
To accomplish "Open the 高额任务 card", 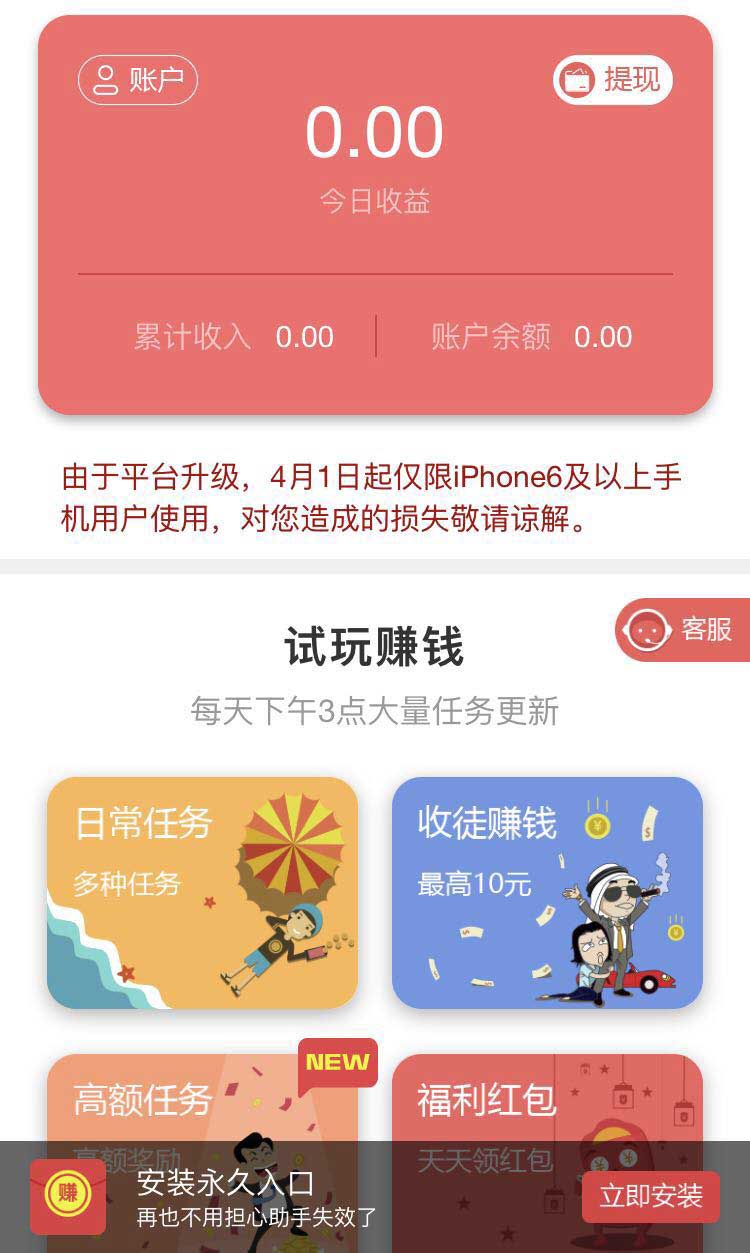I will (x=202, y=1098).
